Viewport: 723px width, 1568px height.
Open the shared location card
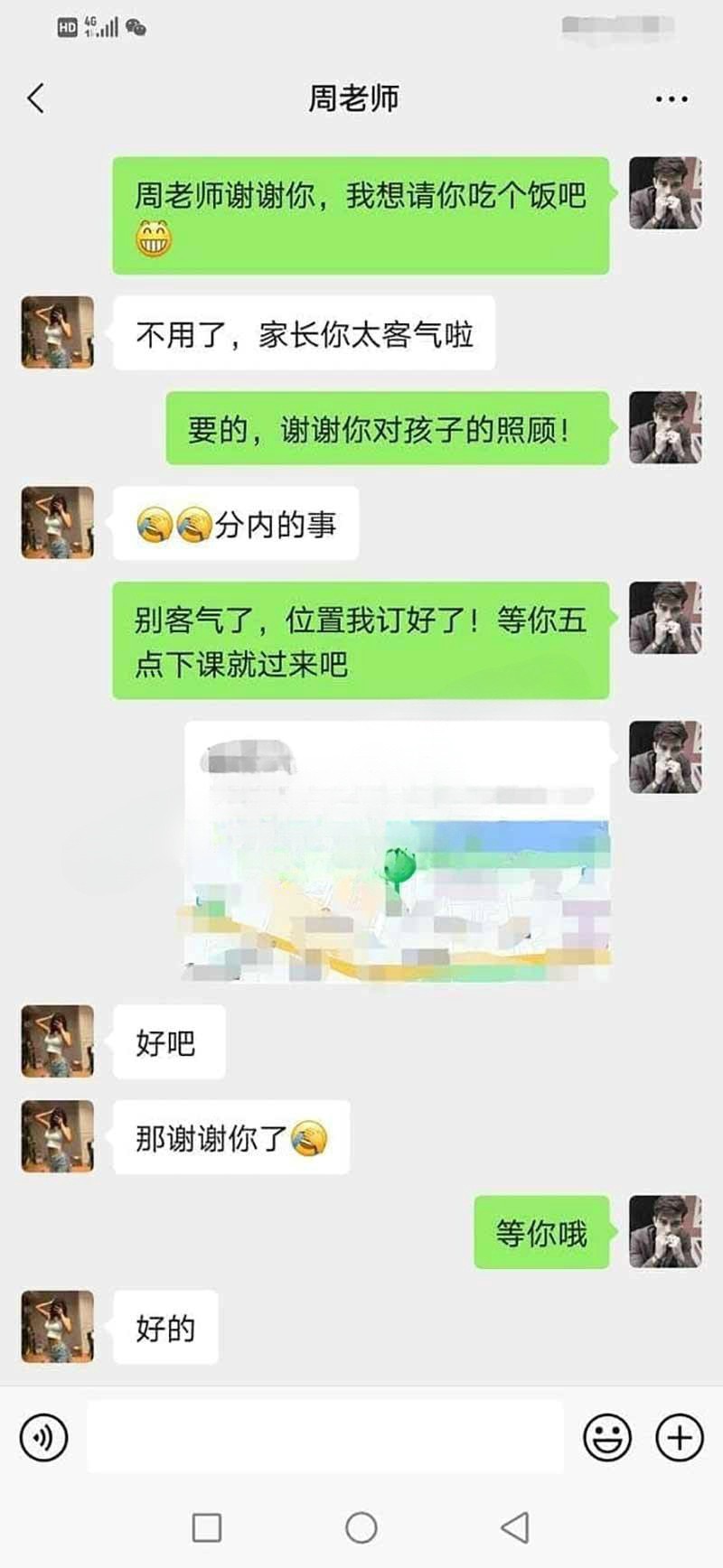pos(398,851)
